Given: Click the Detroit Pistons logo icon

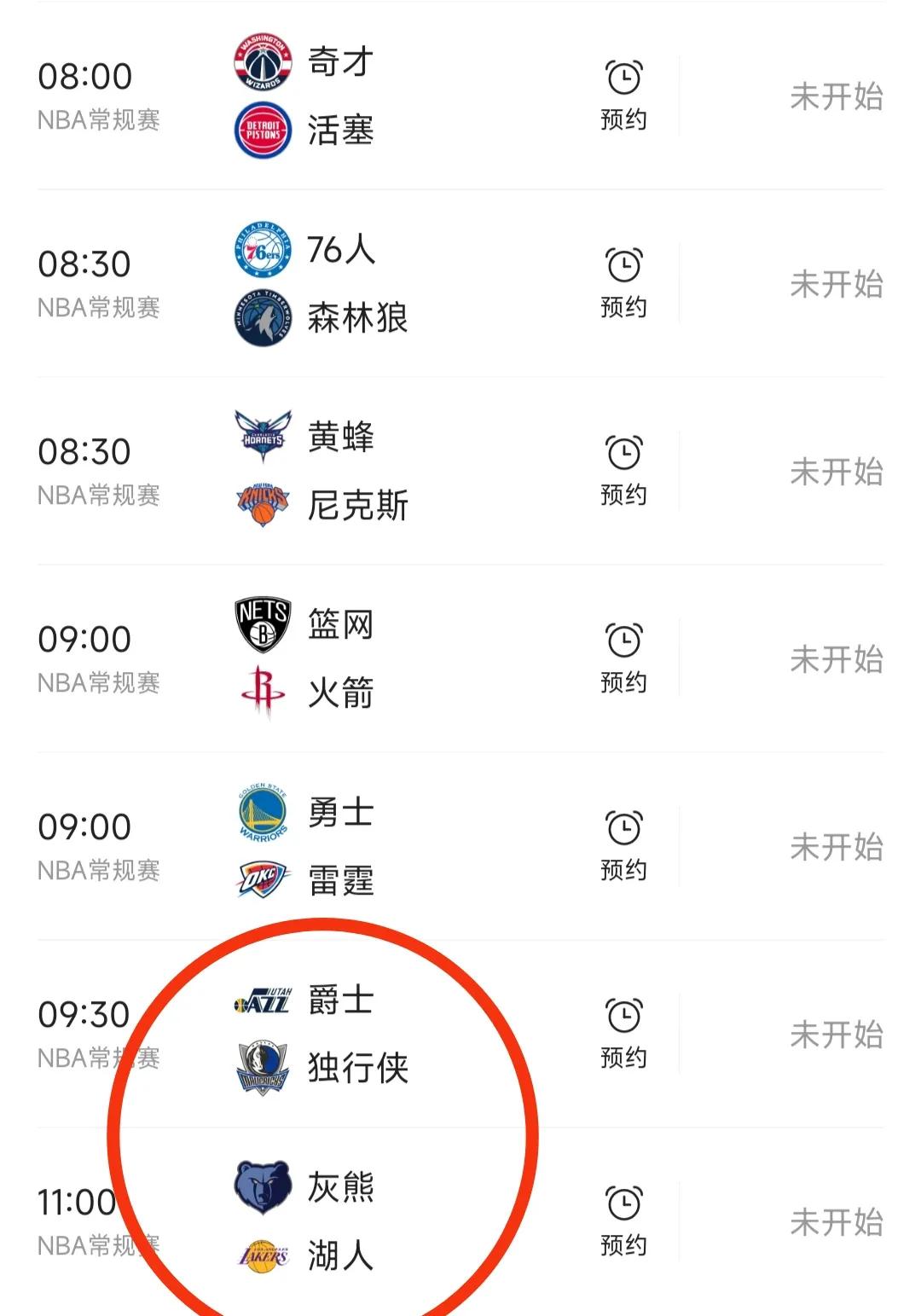Looking at the screenshot, I should (x=264, y=130).
